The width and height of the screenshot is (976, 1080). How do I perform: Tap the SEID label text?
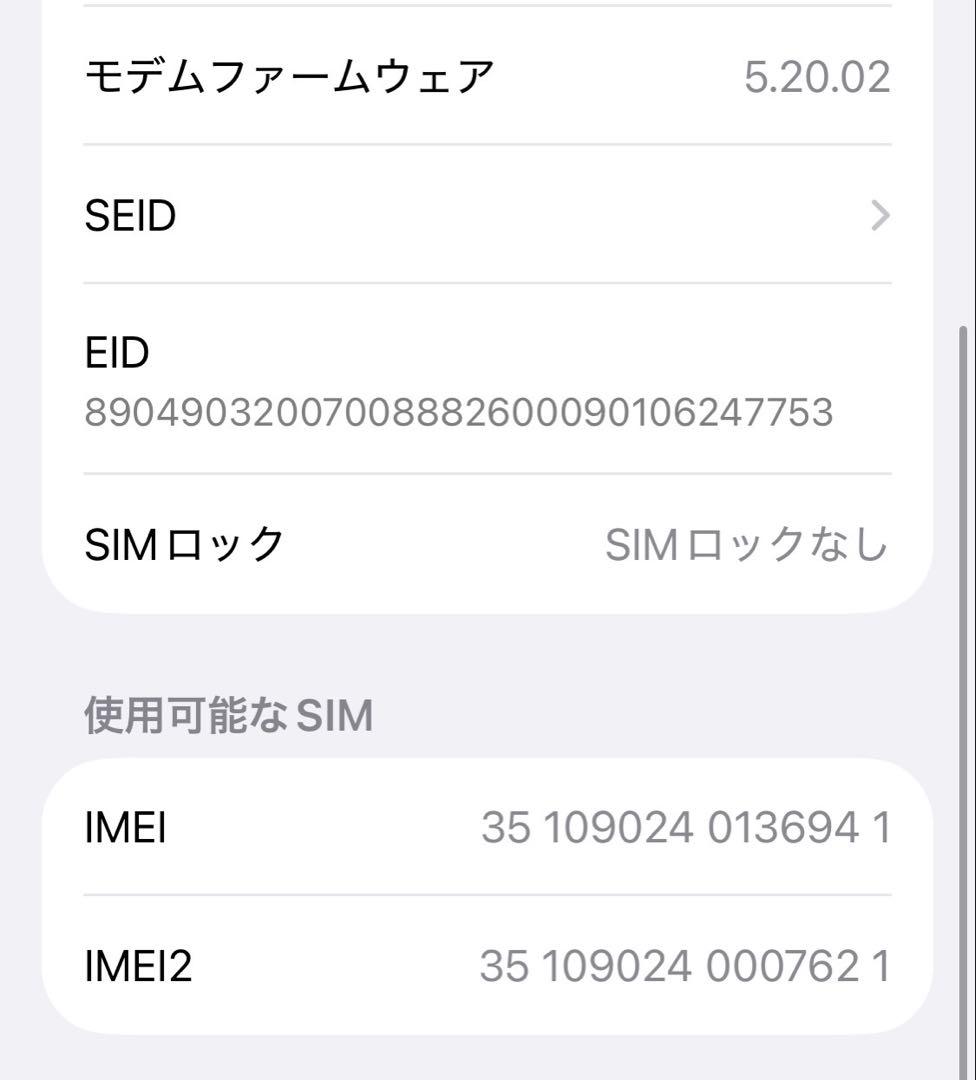point(130,215)
